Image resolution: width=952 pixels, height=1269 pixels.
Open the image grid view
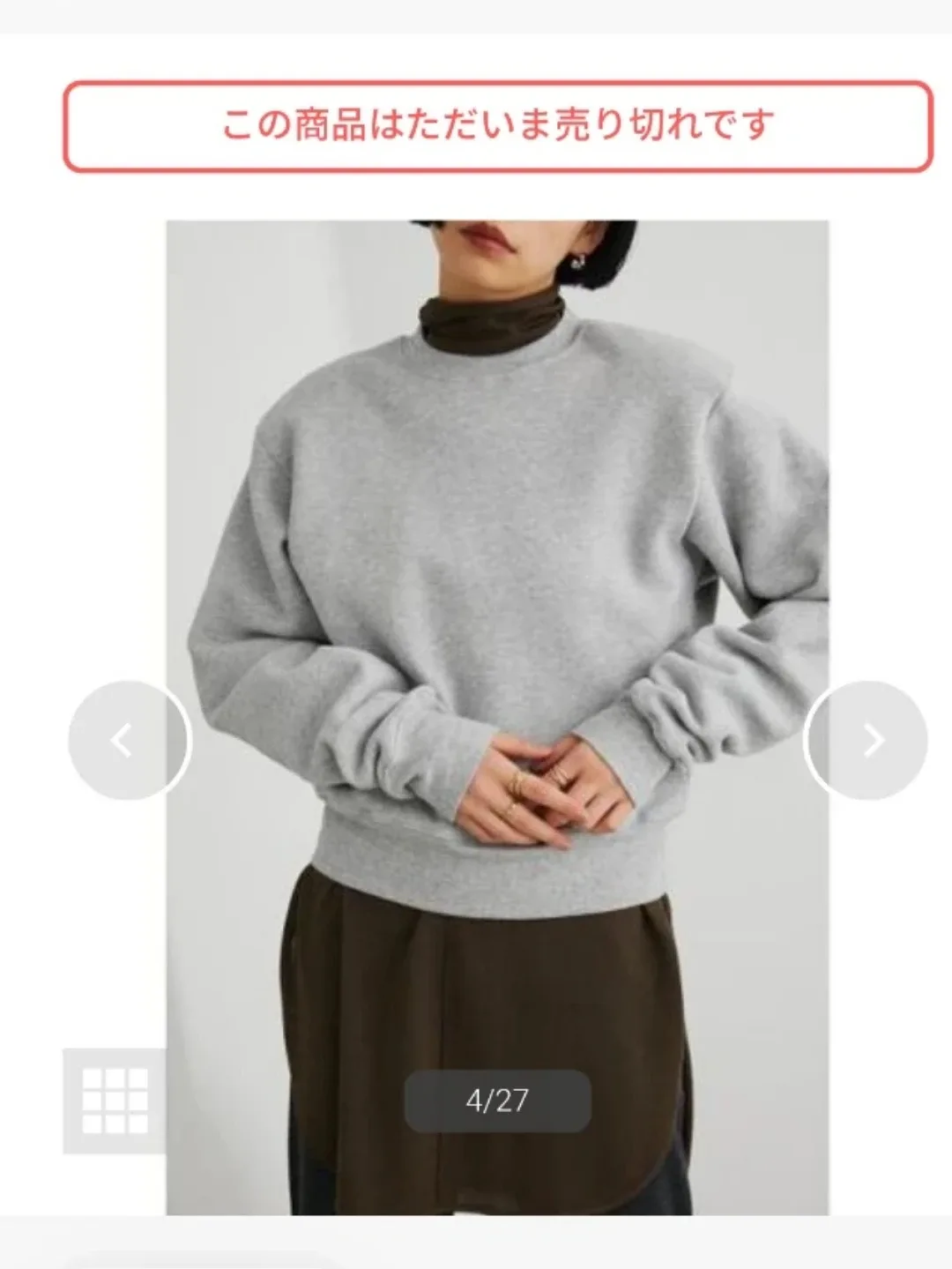115,1100
